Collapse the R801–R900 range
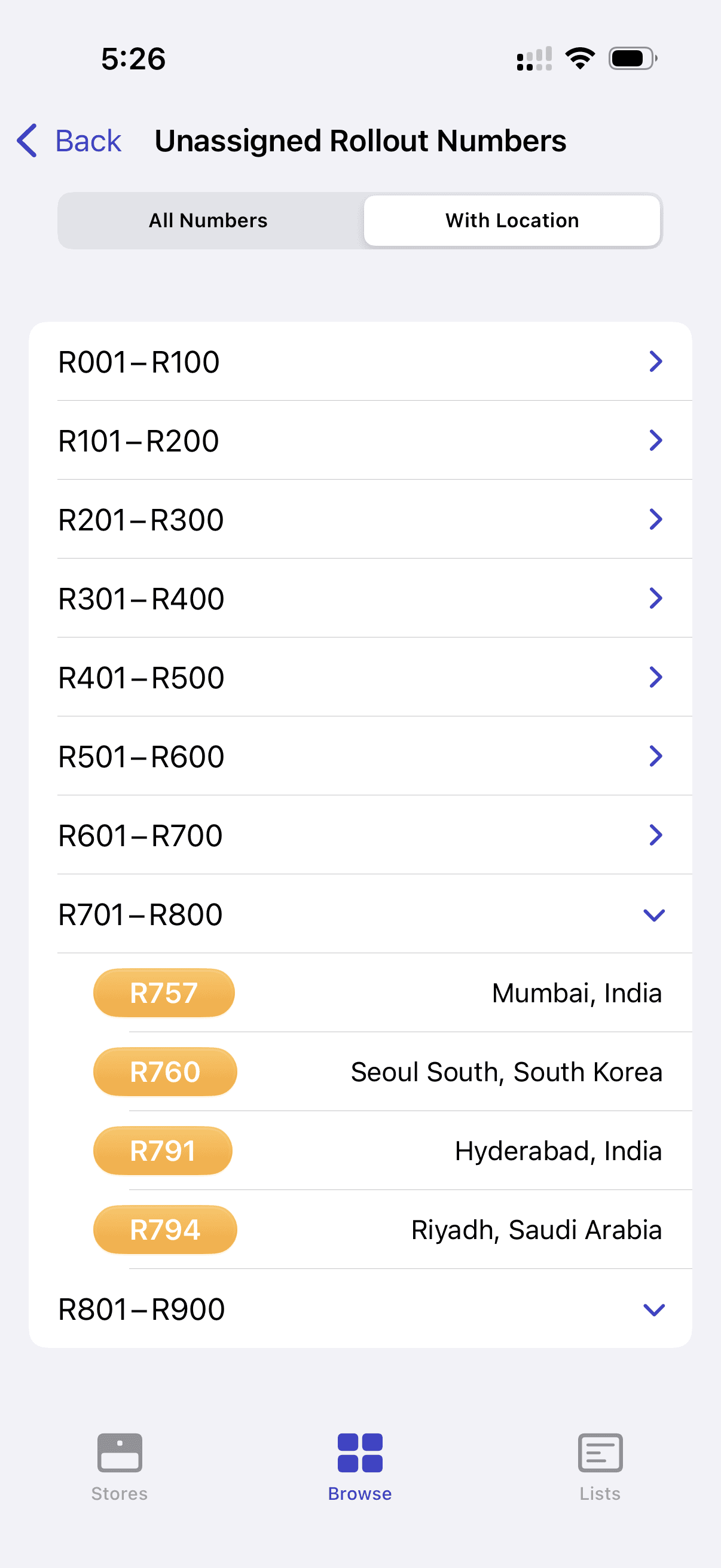Screen dimensions: 721x1568 pos(360,1308)
